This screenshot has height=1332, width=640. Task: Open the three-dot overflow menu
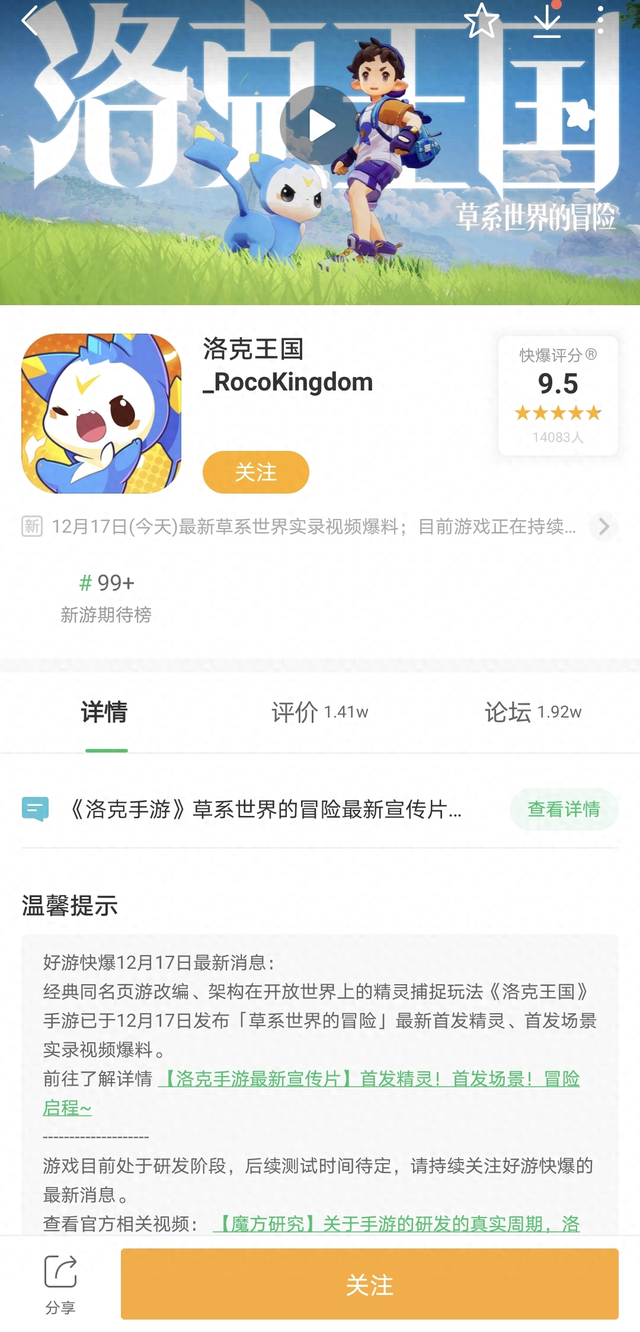[600, 20]
